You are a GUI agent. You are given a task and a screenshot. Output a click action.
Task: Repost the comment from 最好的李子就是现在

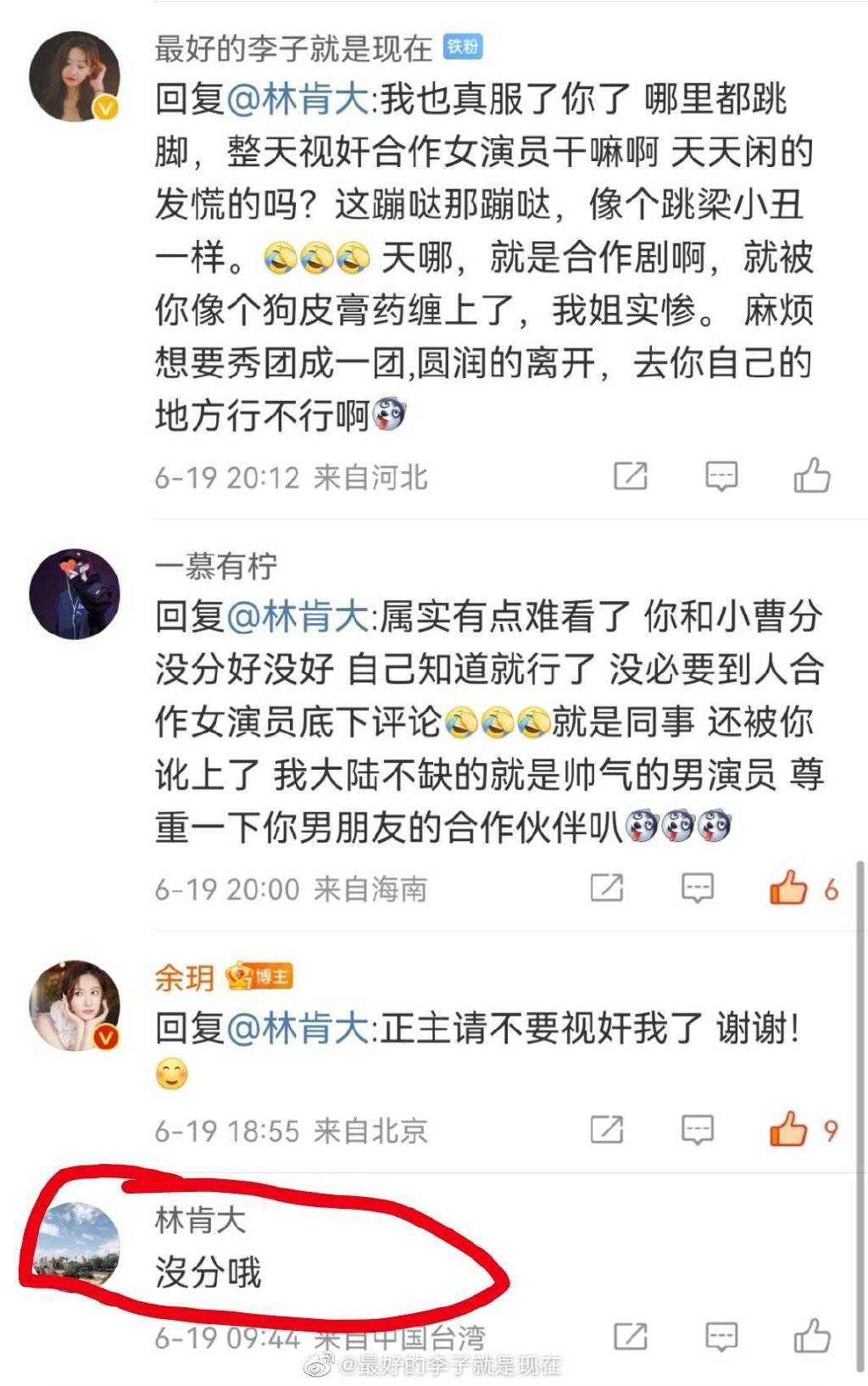[x=631, y=476]
